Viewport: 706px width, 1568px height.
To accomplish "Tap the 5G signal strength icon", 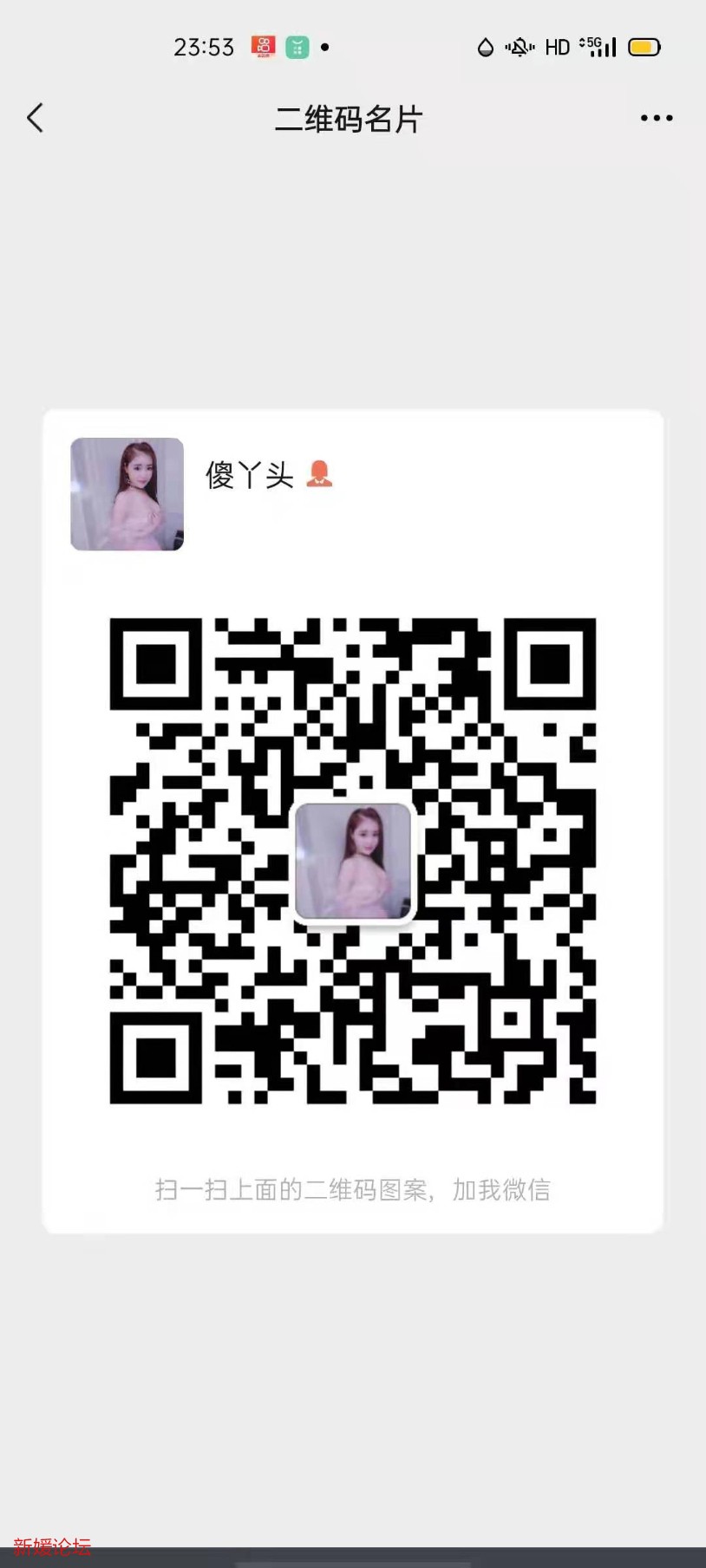I will pos(600,46).
